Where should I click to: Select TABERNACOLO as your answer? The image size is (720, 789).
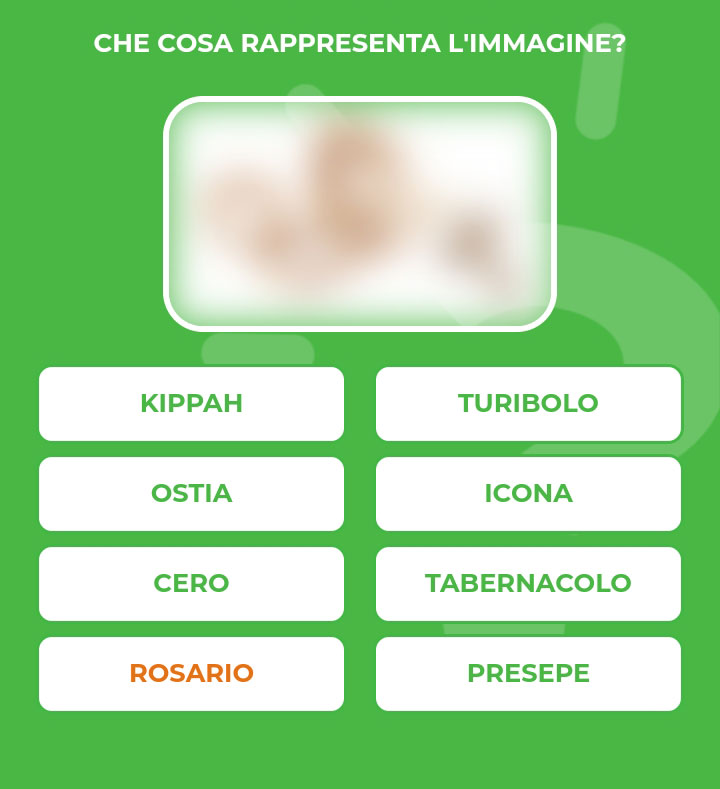click(528, 584)
